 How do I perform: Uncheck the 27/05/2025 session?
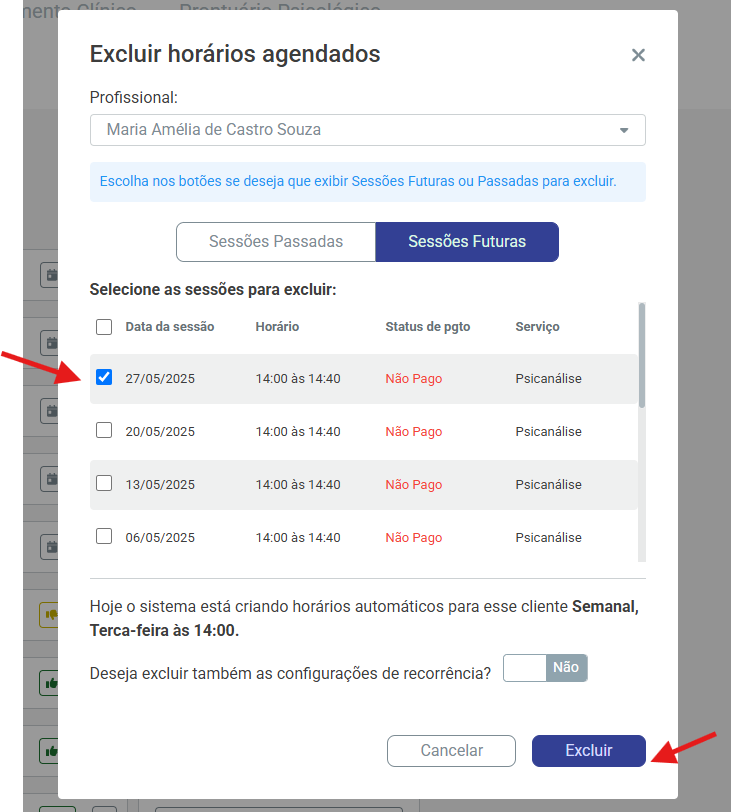coord(104,378)
